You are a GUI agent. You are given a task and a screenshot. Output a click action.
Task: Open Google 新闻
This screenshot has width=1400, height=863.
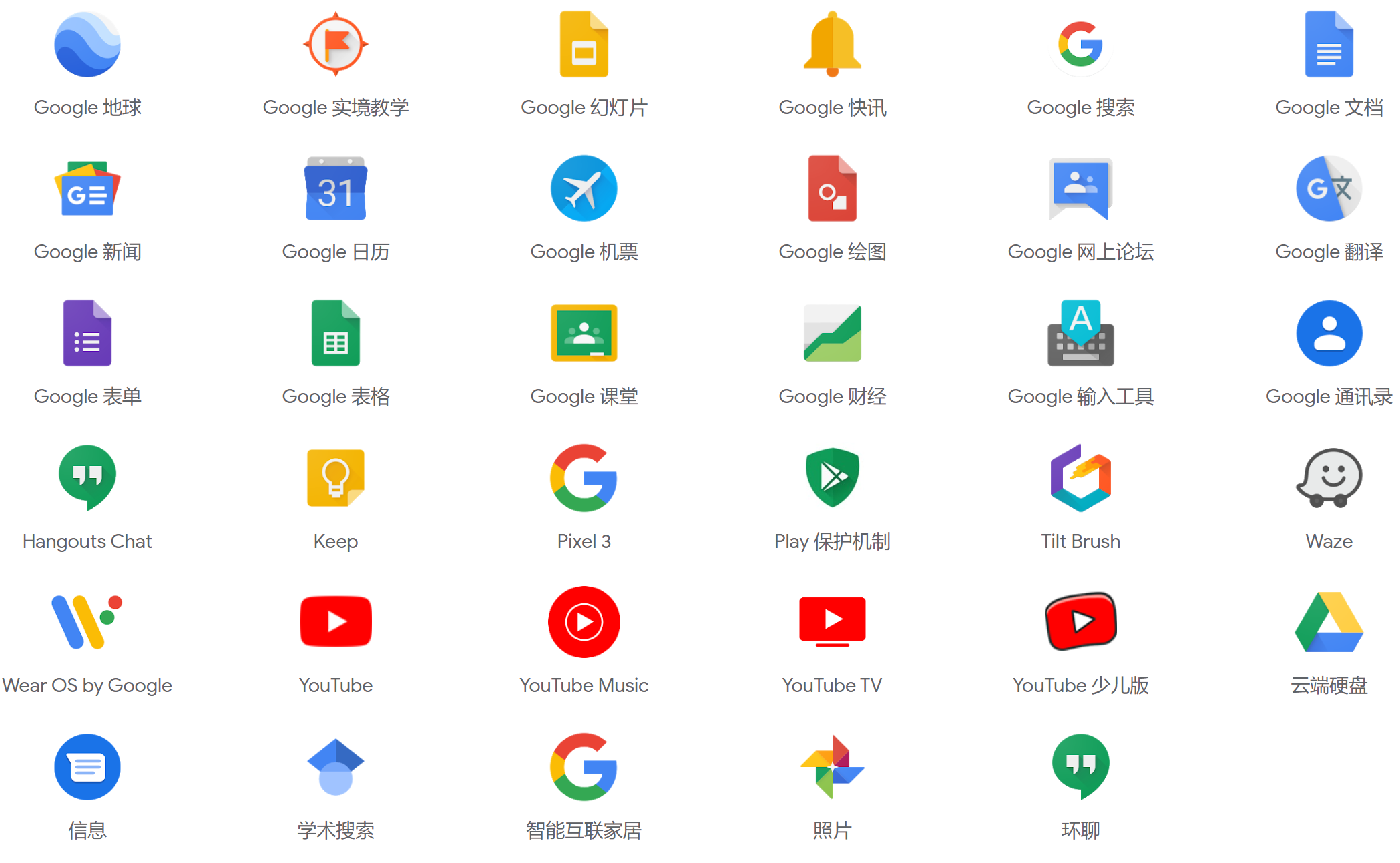pos(87,190)
